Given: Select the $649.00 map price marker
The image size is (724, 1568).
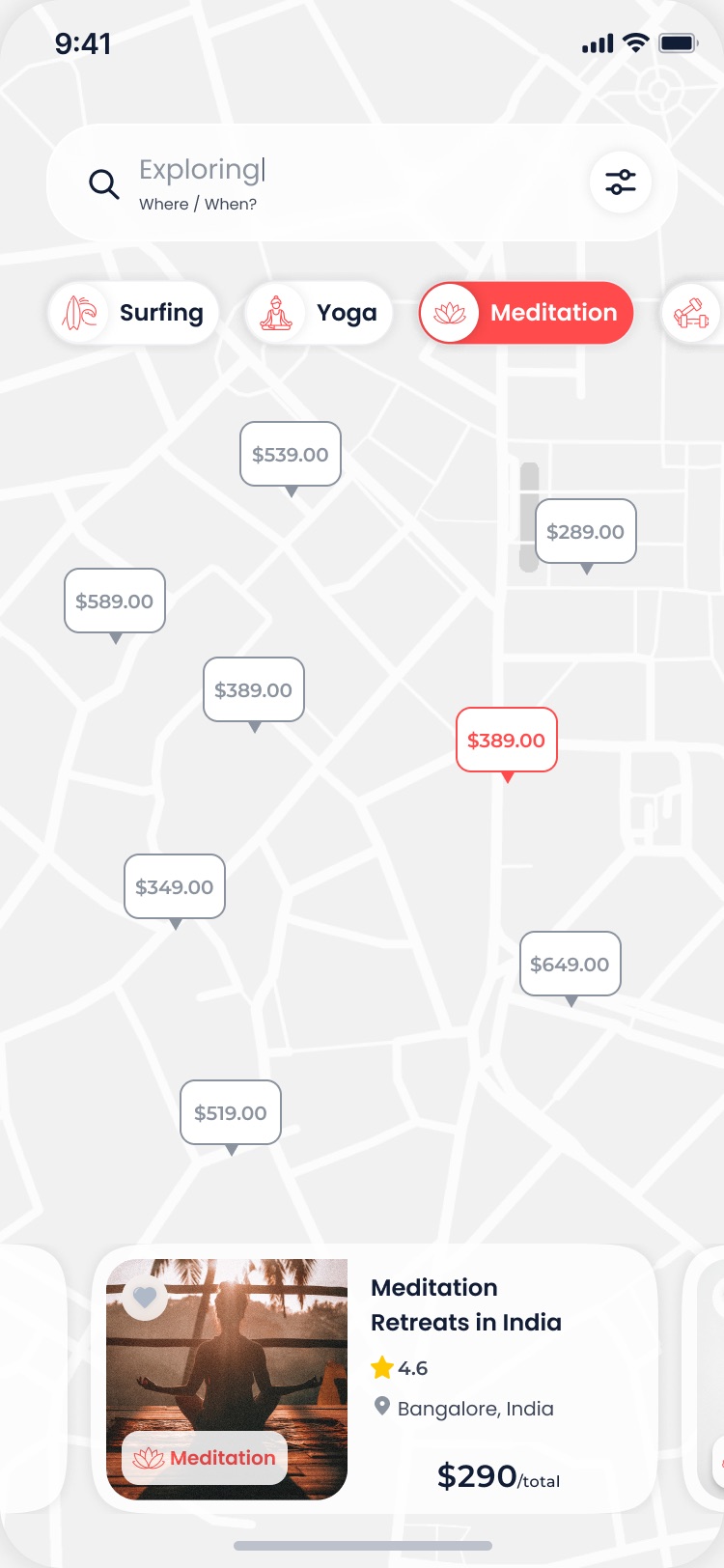Looking at the screenshot, I should coord(571,965).
